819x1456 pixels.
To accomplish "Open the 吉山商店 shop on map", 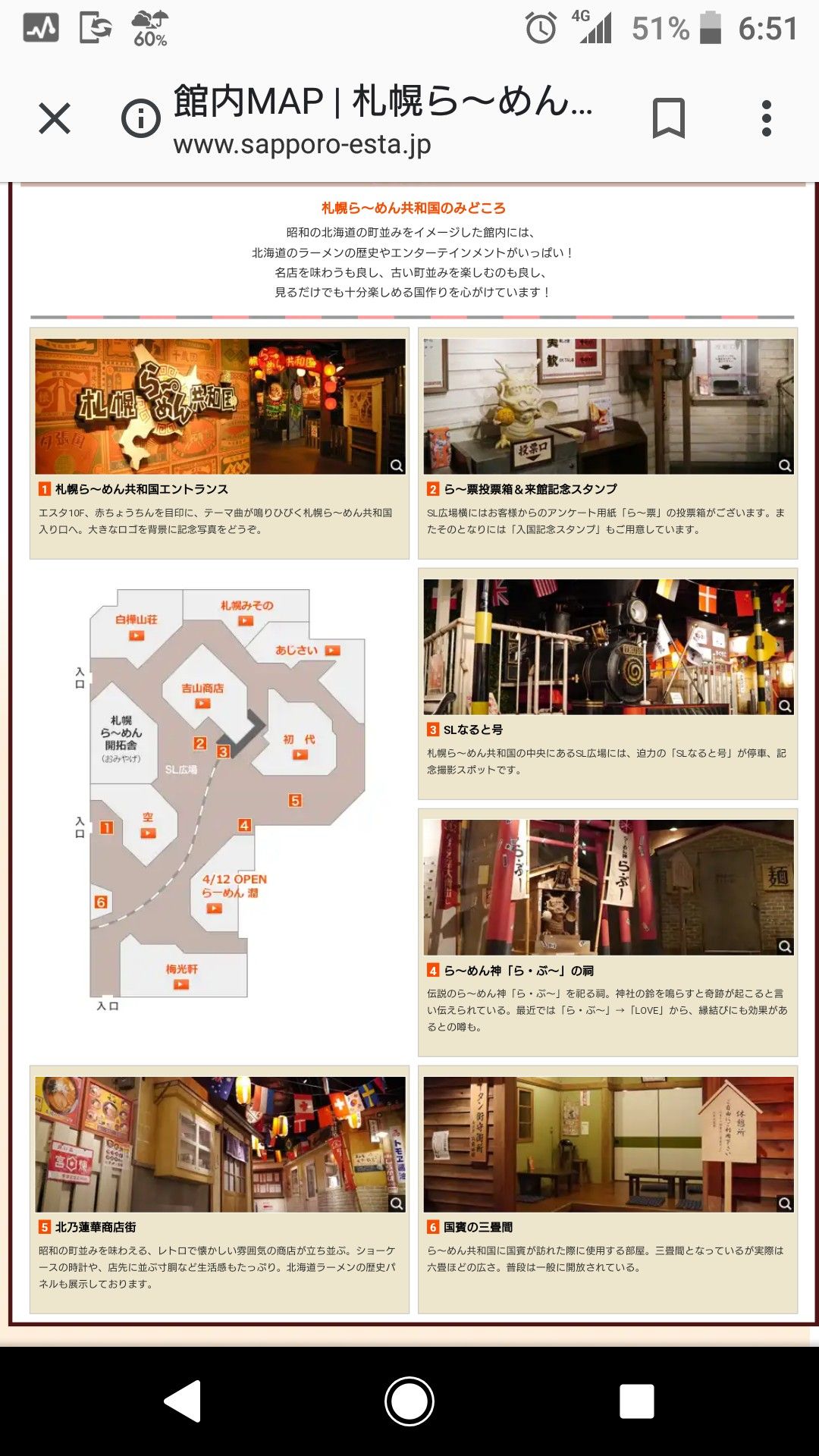I will [202, 704].
